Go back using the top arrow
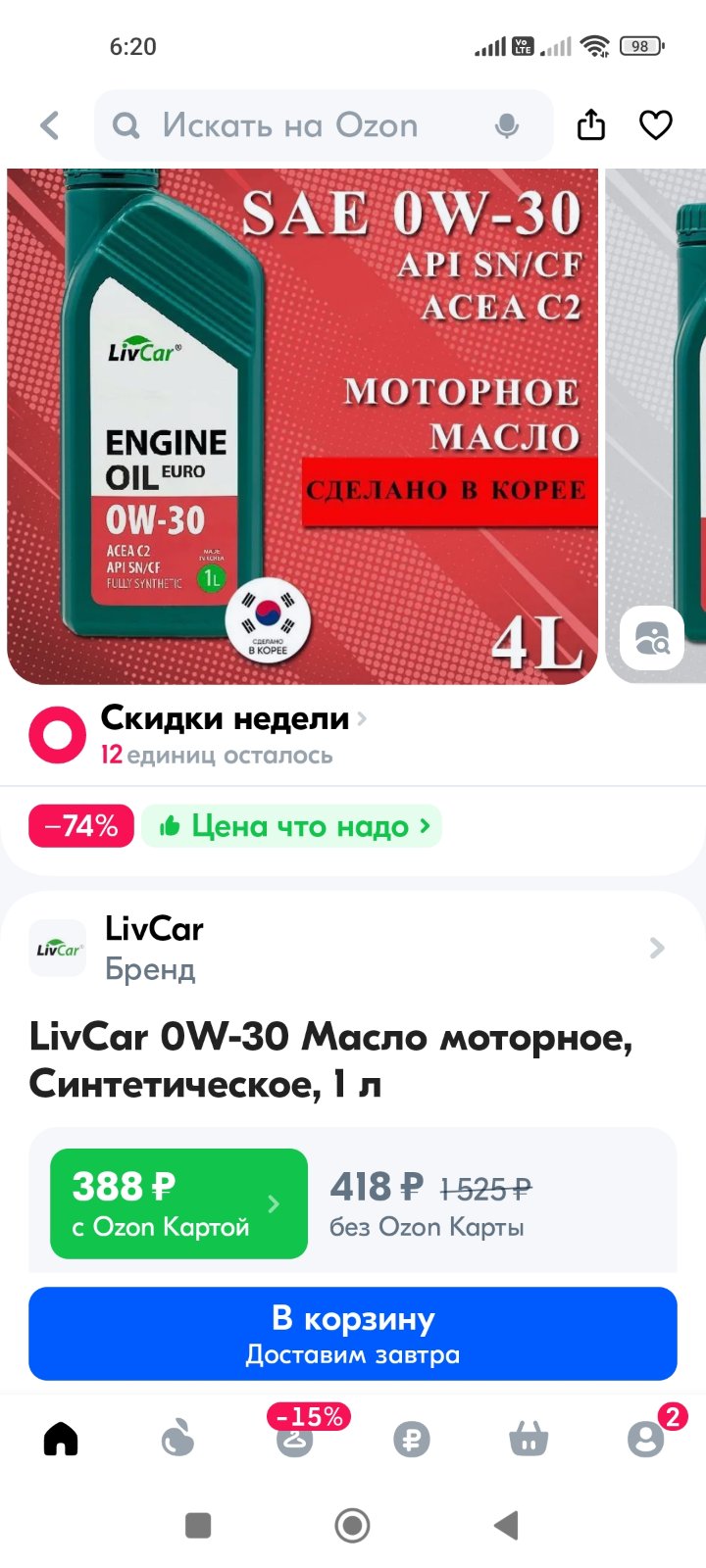The height and width of the screenshot is (1568, 706). (x=50, y=125)
